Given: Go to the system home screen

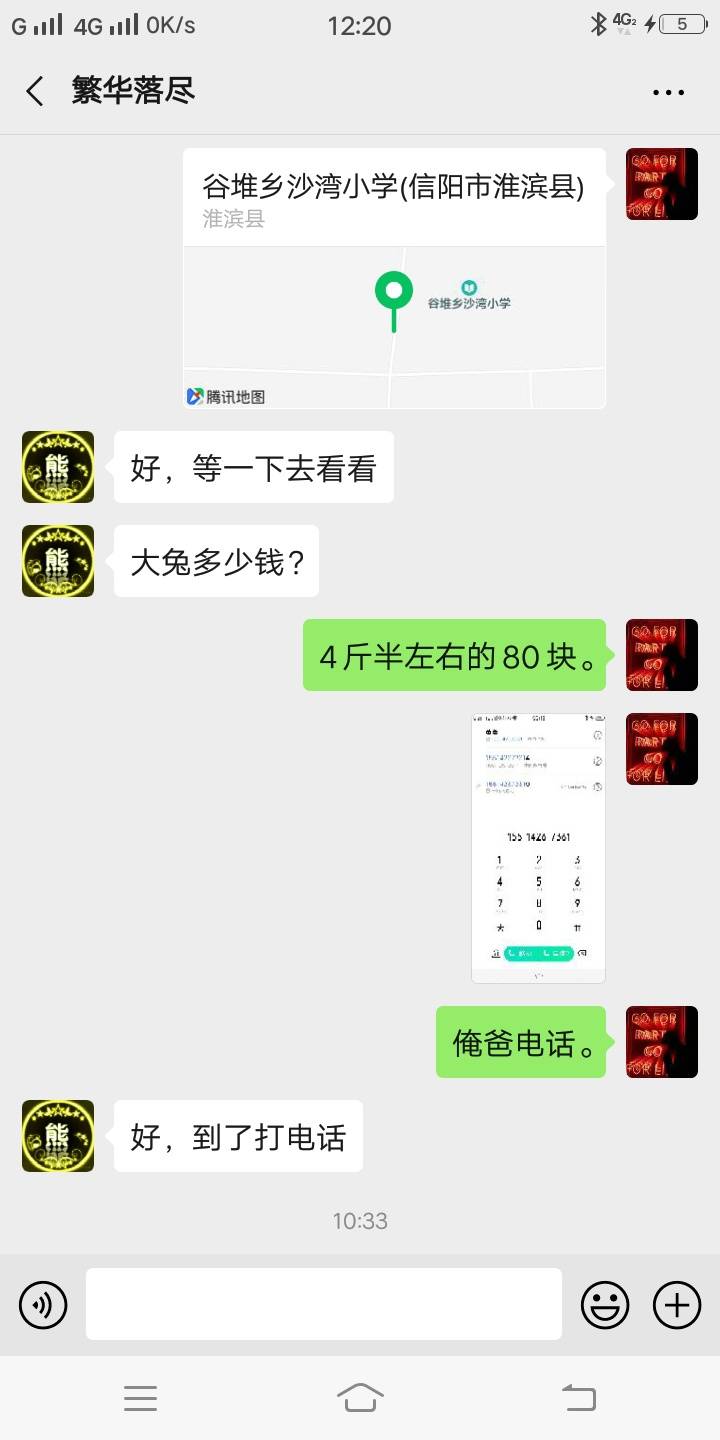Looking at the screenshot, I should (x=360, y=1397).
